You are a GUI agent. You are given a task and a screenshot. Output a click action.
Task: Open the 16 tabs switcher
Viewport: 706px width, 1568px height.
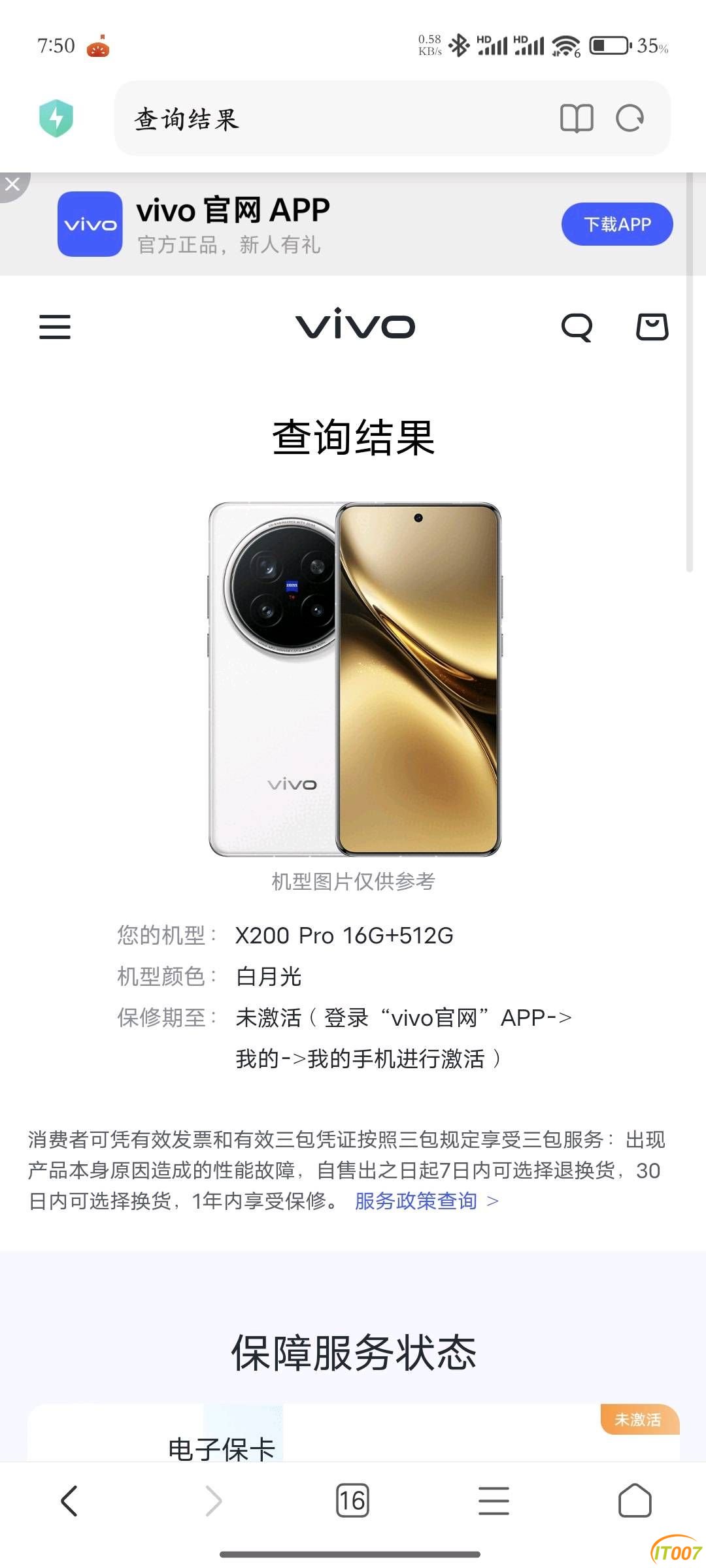coord(352,1501)
